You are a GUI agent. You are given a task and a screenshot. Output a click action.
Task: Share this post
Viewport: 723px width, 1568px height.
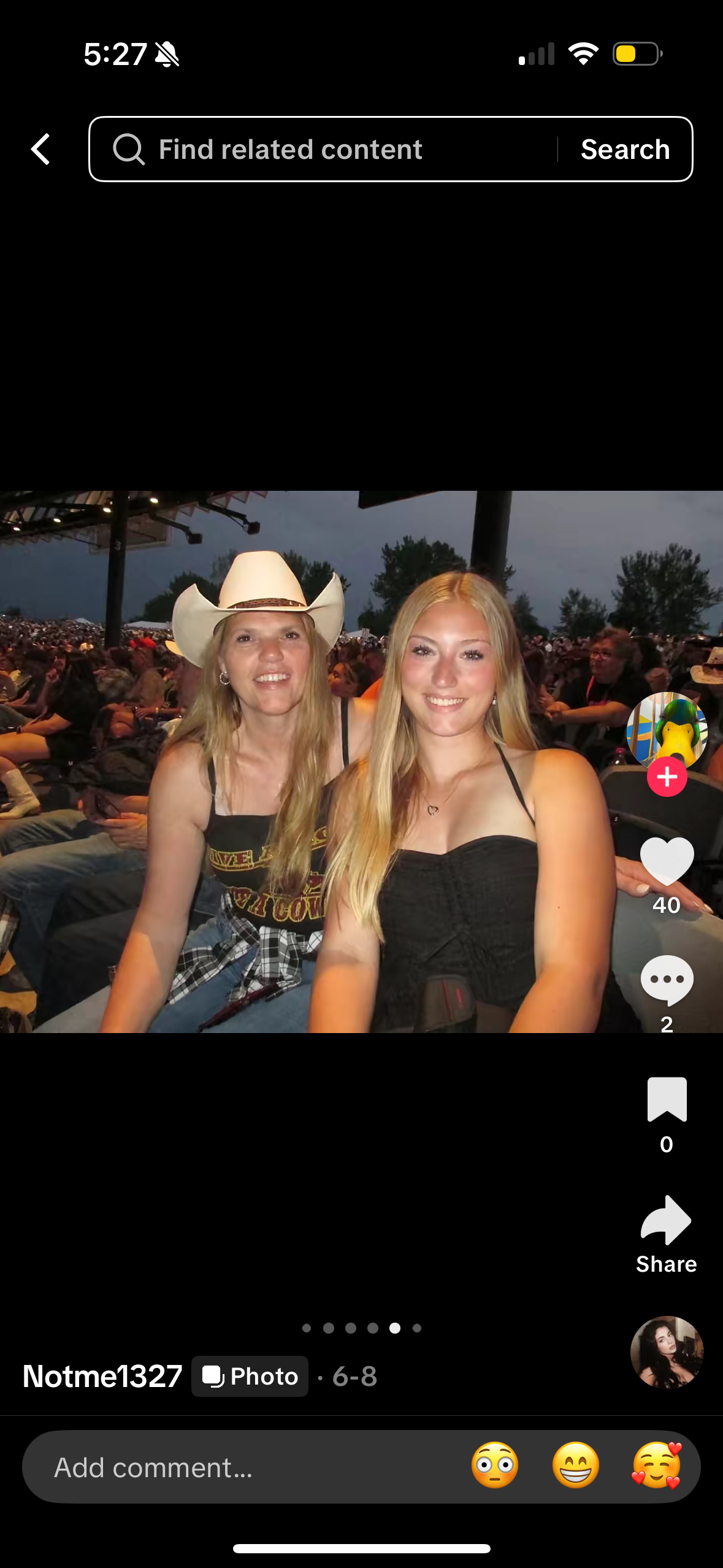[667, 1221]
